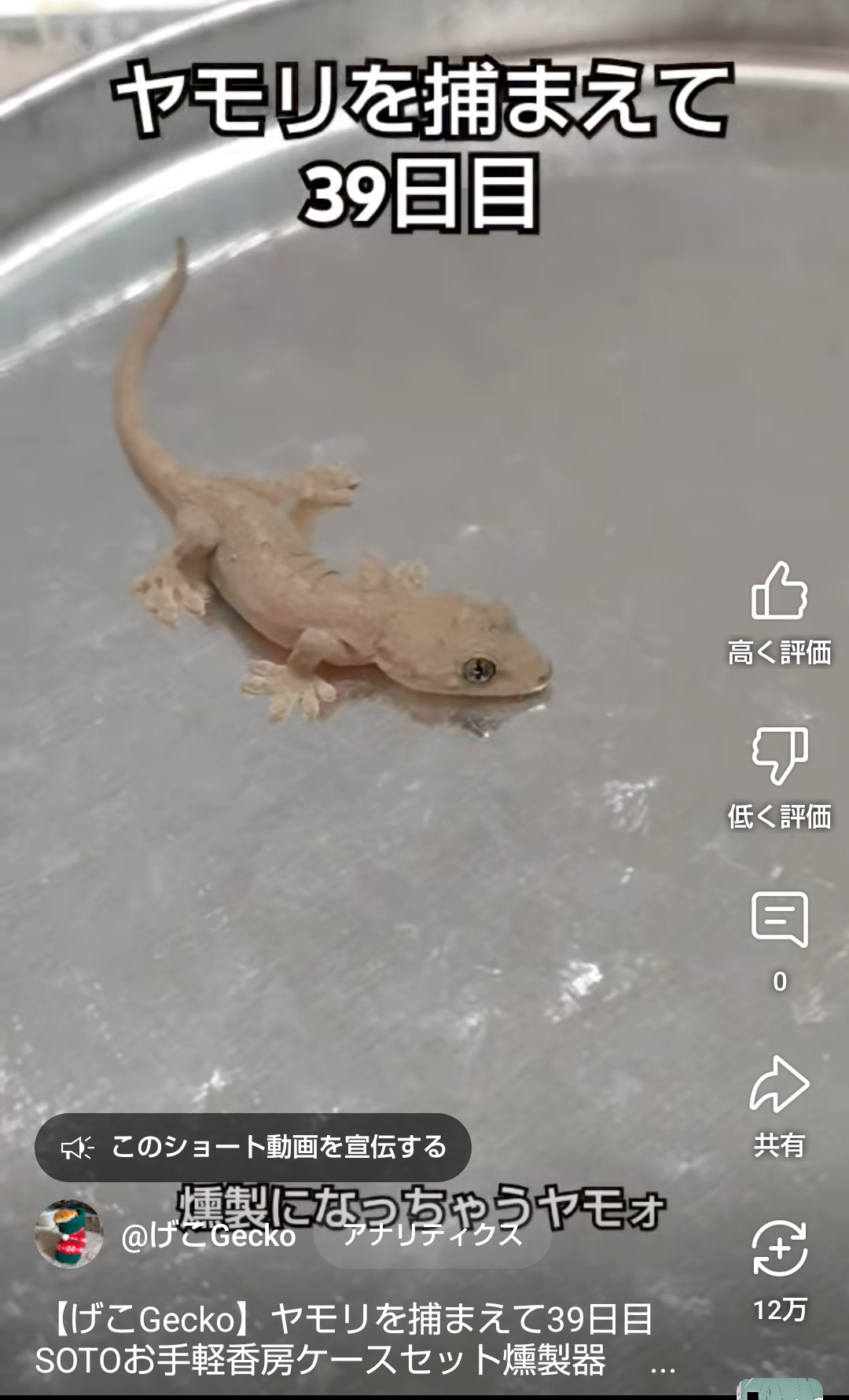
Task: Like this Short with thumbs up
Action: 779,592
